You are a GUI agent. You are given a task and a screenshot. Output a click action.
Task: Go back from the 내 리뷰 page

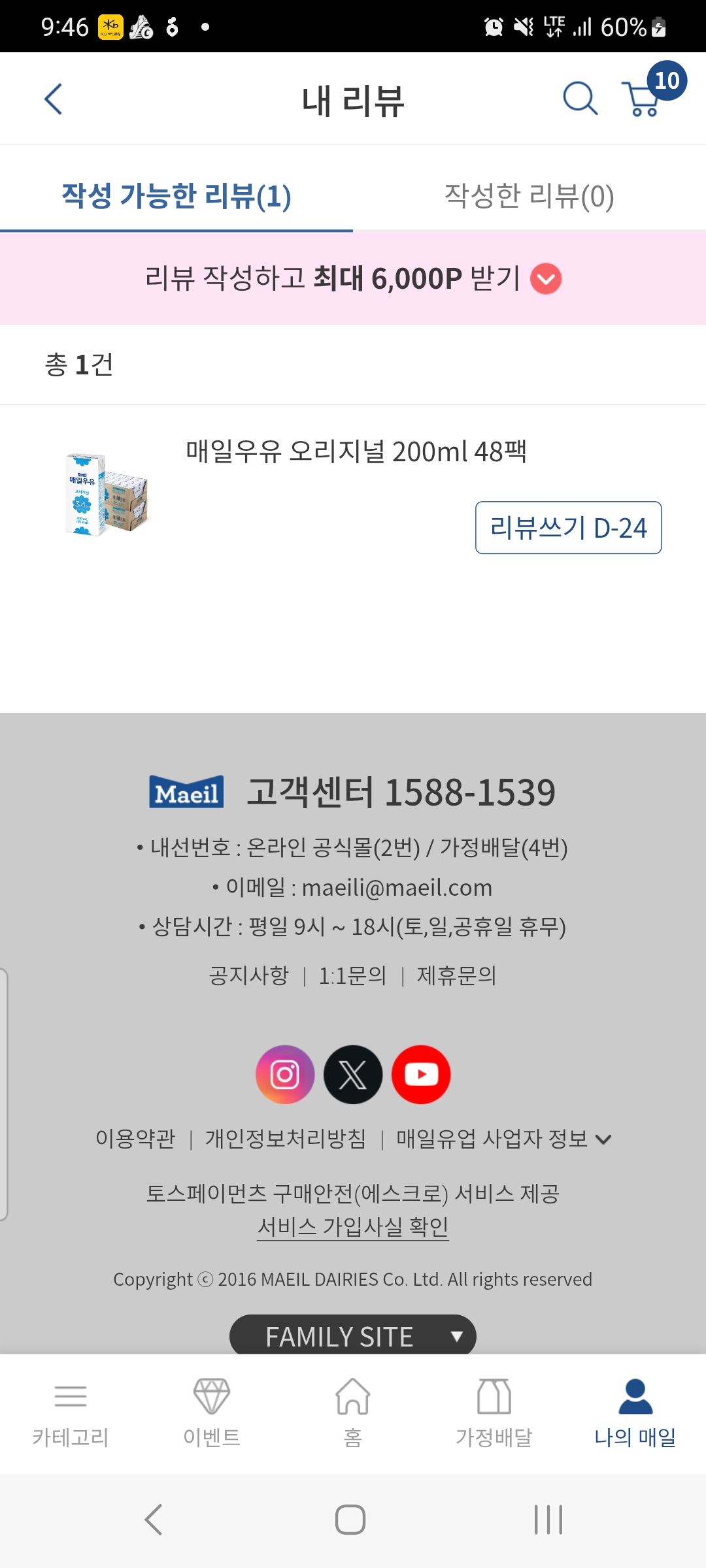[54, 99]
